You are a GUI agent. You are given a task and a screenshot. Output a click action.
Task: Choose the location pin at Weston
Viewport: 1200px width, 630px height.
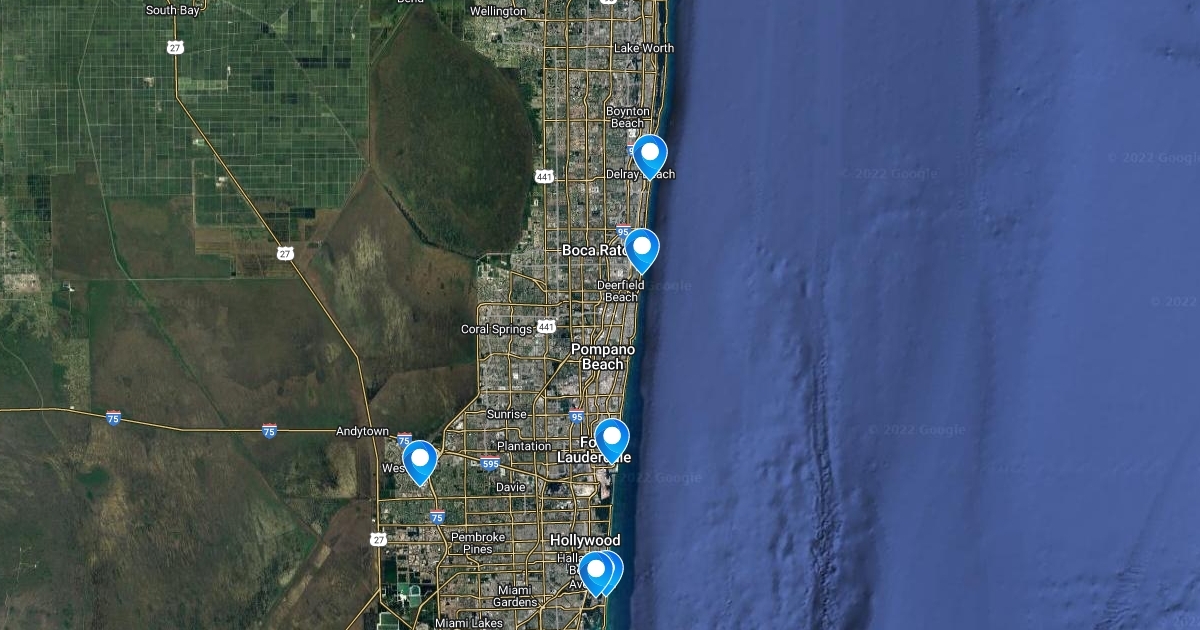click(420, 460)
